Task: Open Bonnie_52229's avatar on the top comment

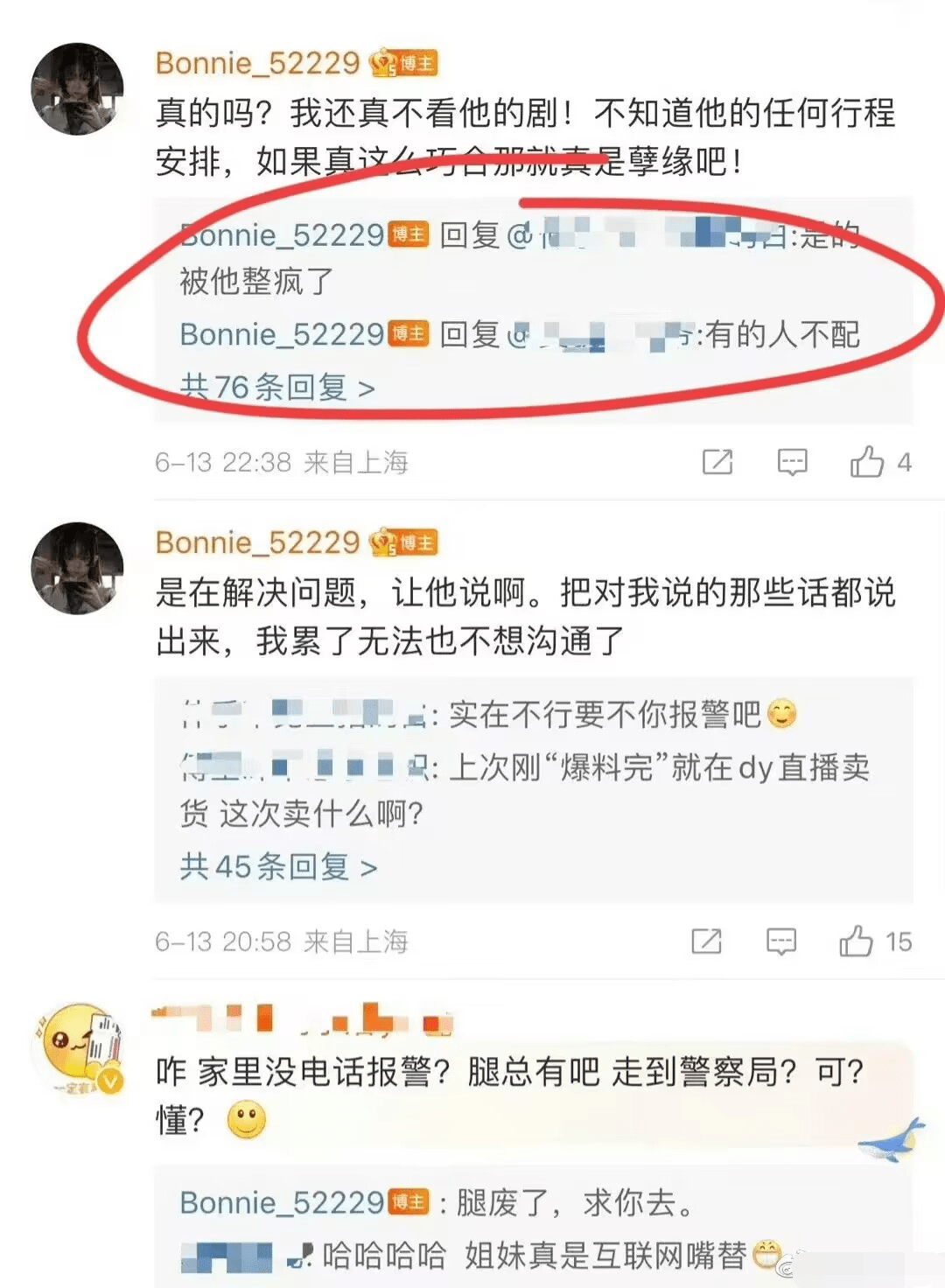Action: [77, 88]
